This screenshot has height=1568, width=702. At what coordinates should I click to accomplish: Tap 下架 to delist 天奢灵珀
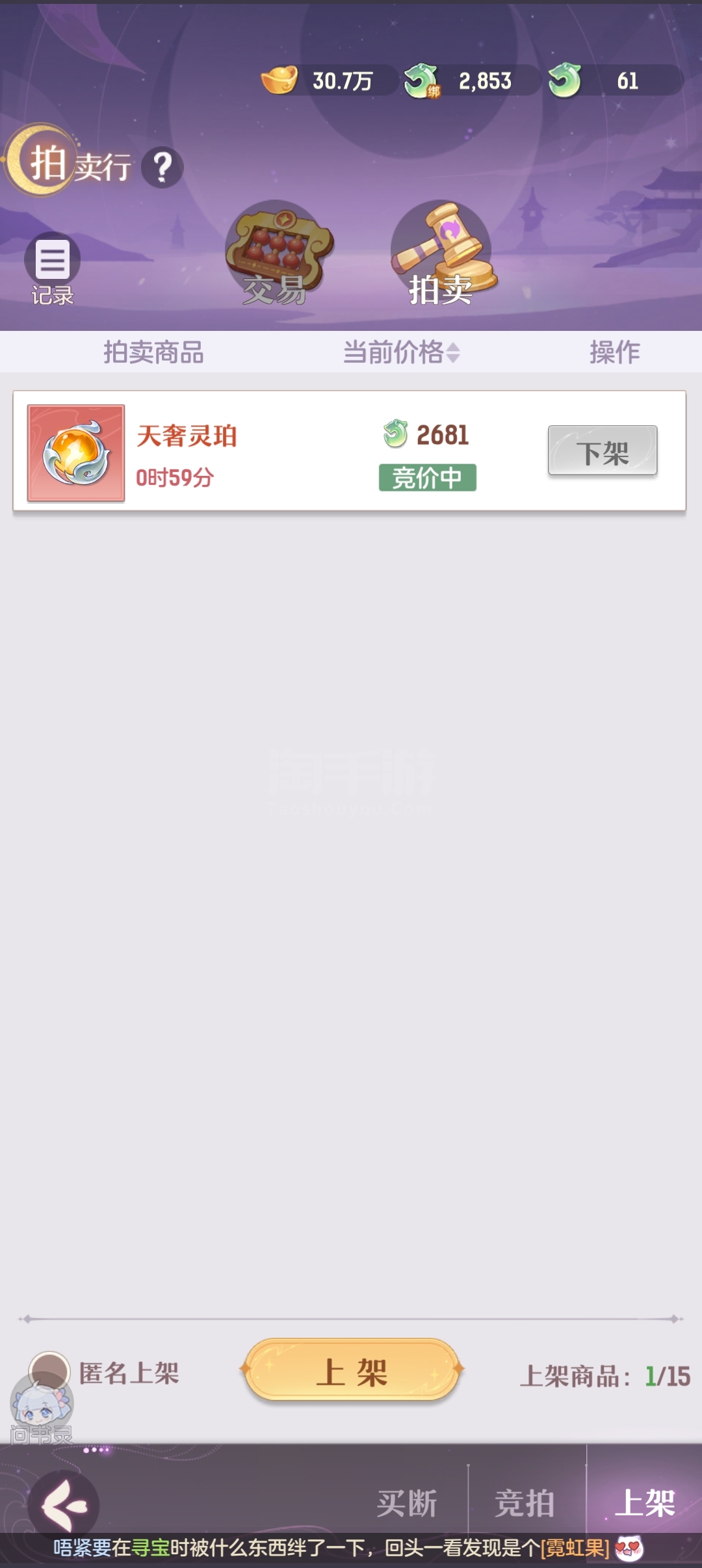603,451
